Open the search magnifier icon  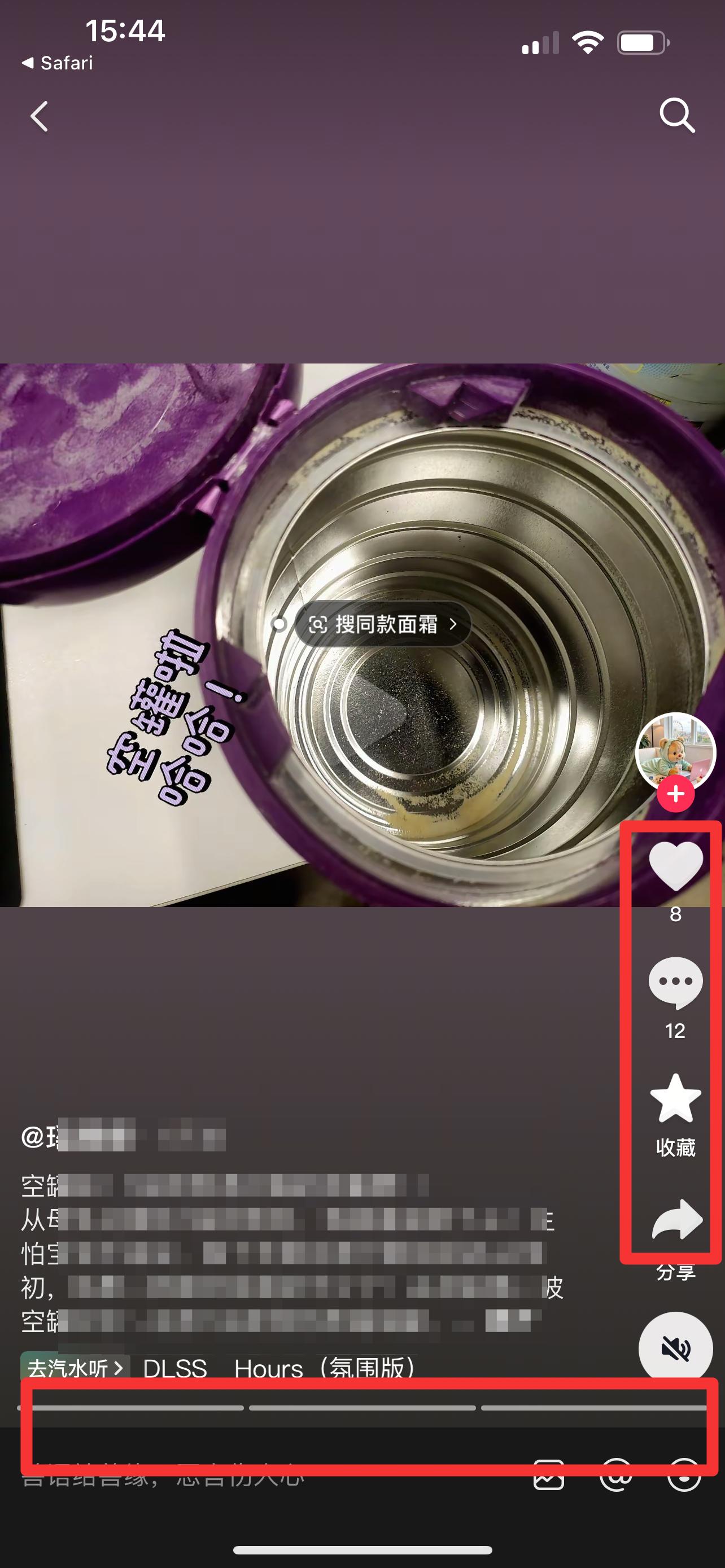tap(677, 115)
